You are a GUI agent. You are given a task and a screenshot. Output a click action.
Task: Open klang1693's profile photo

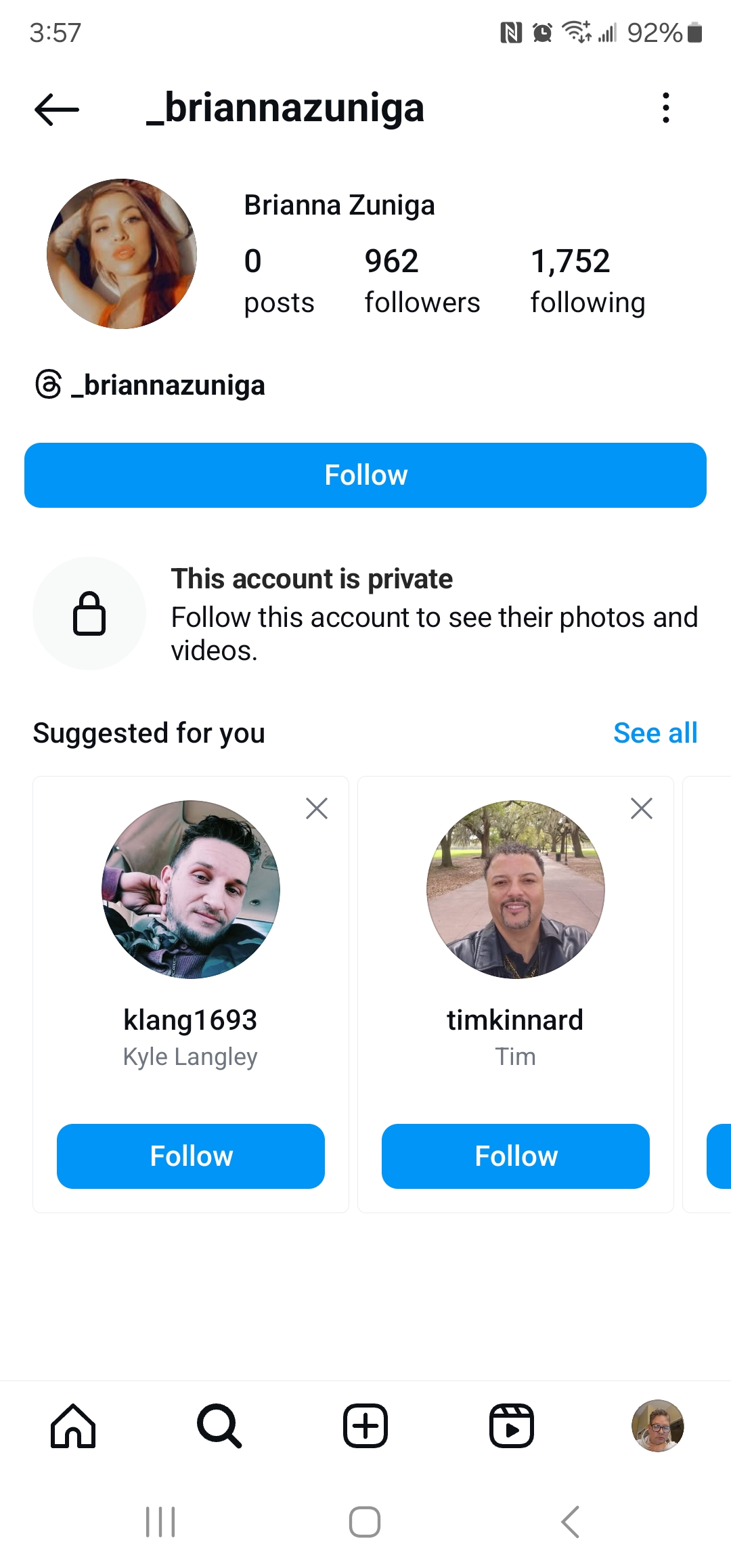coord(191,890)
